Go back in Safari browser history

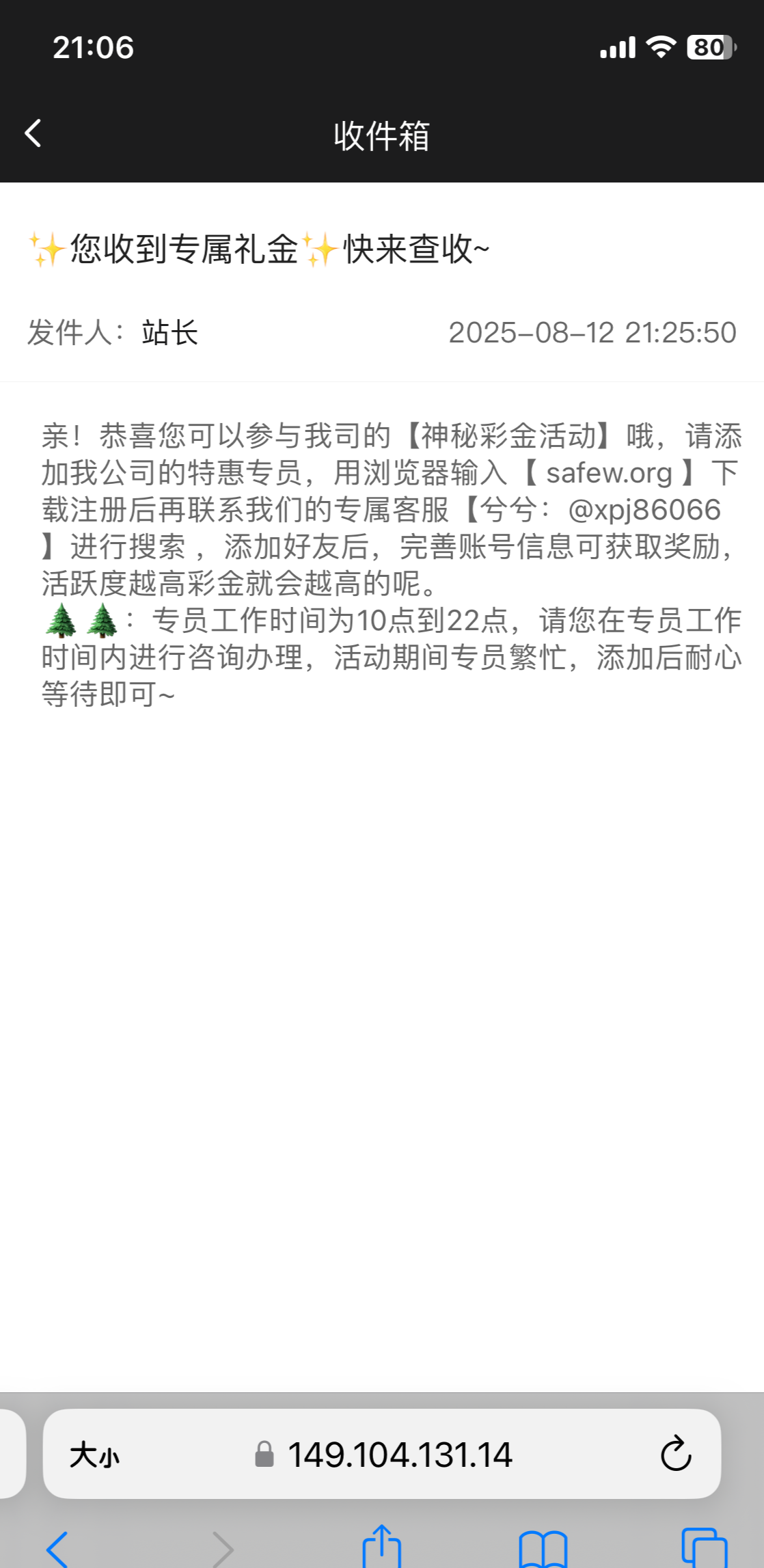coord(57,1548)
